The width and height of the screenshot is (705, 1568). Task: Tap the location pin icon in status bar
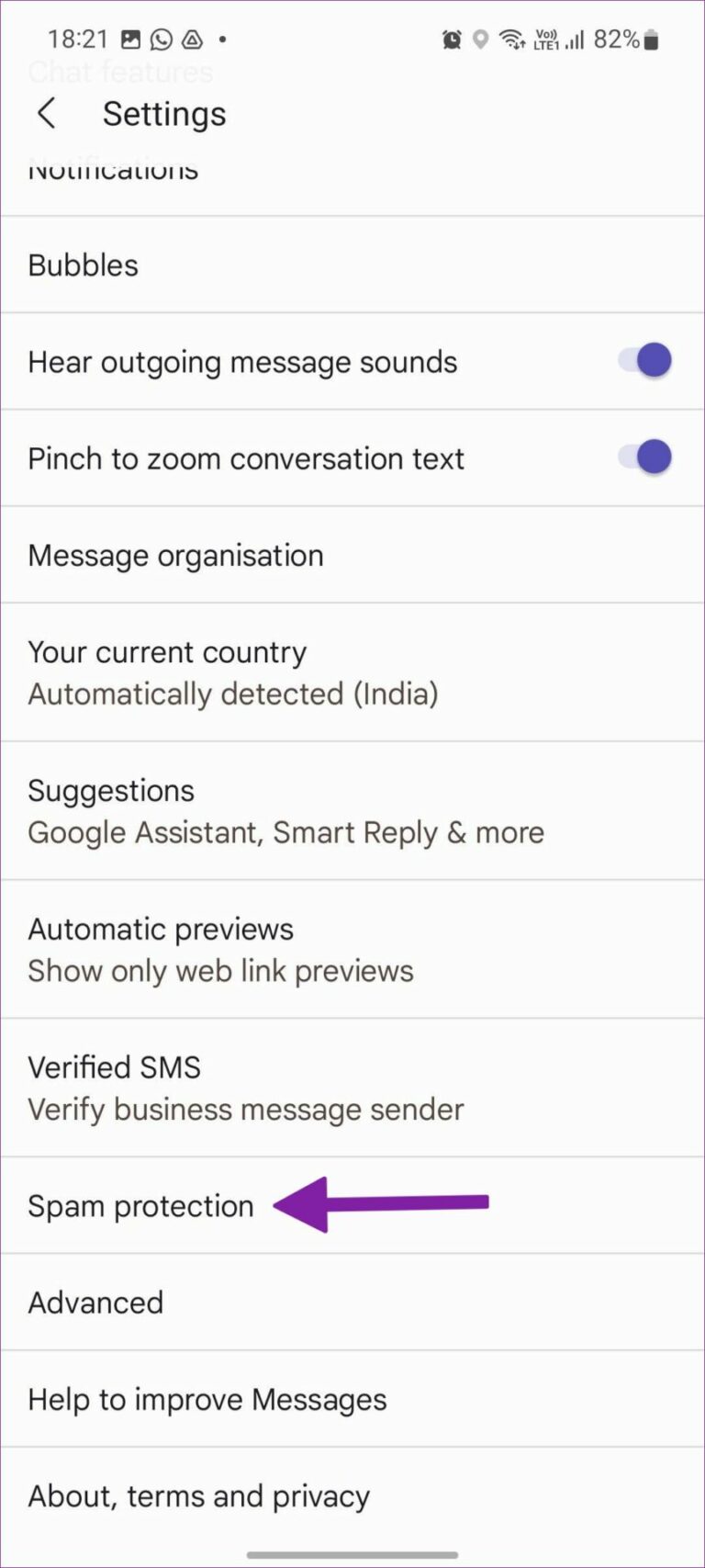click(479, 39)
